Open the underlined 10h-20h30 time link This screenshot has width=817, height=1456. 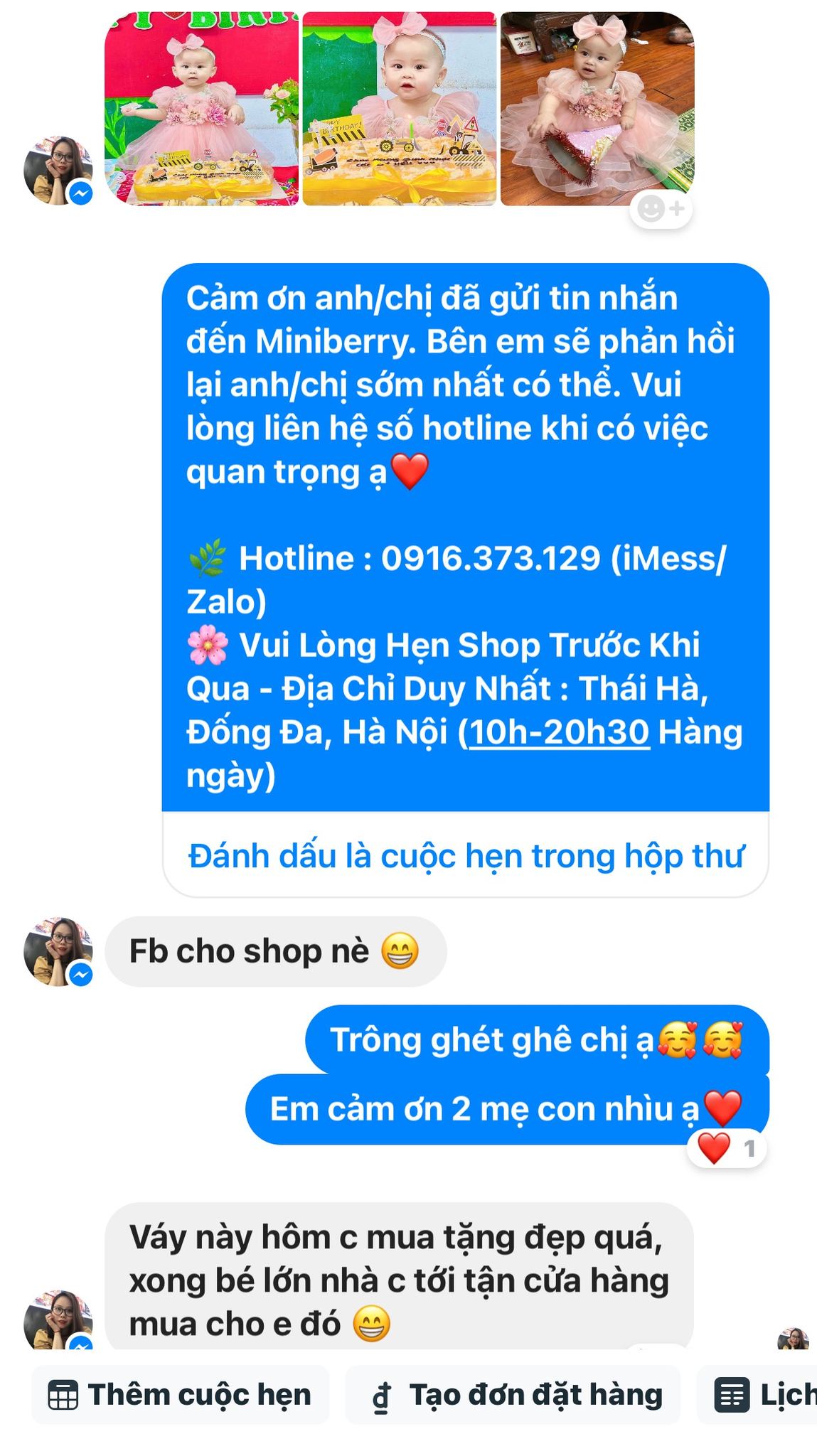560,732
